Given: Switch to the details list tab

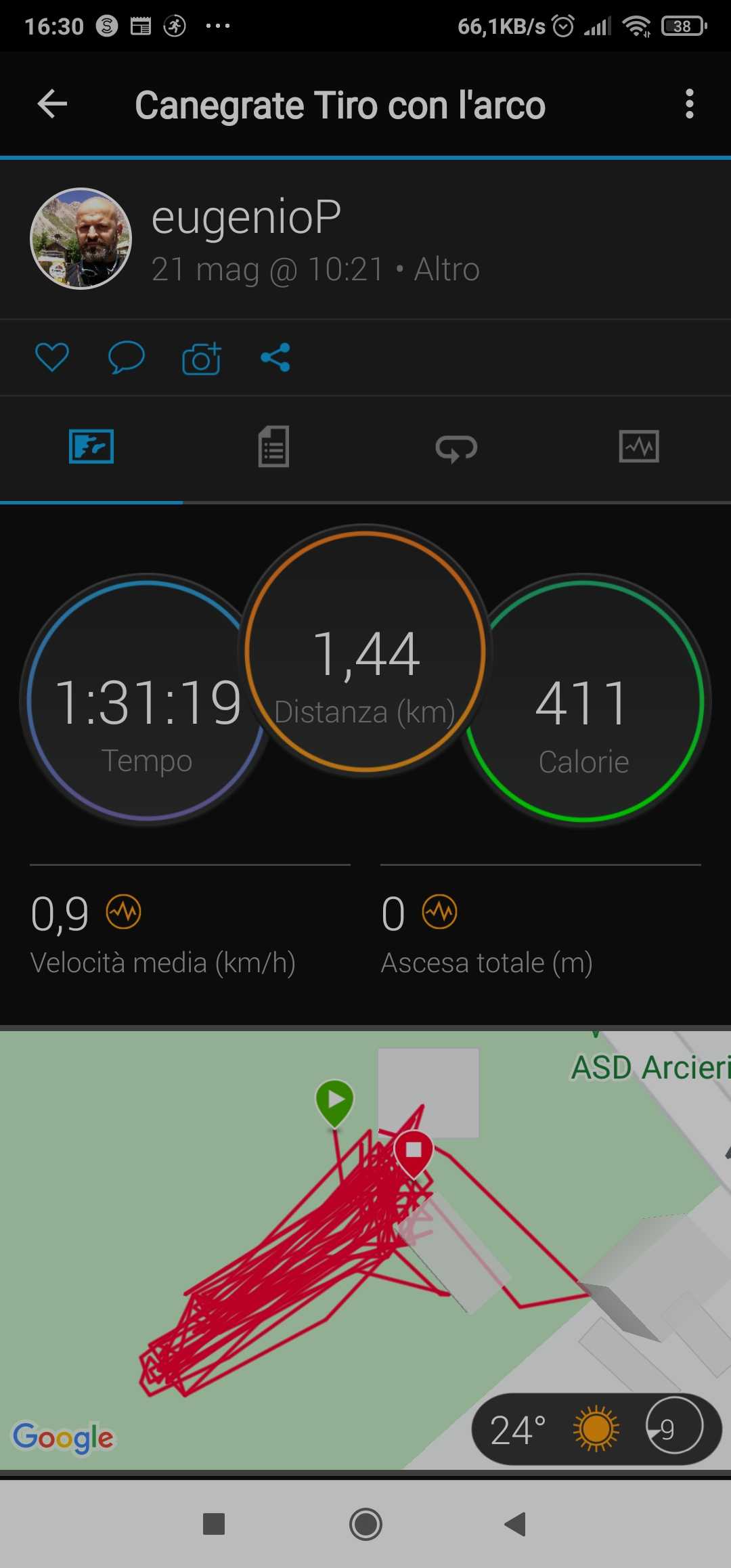Looking at the screenshot, I should click(x=273, y=447).
